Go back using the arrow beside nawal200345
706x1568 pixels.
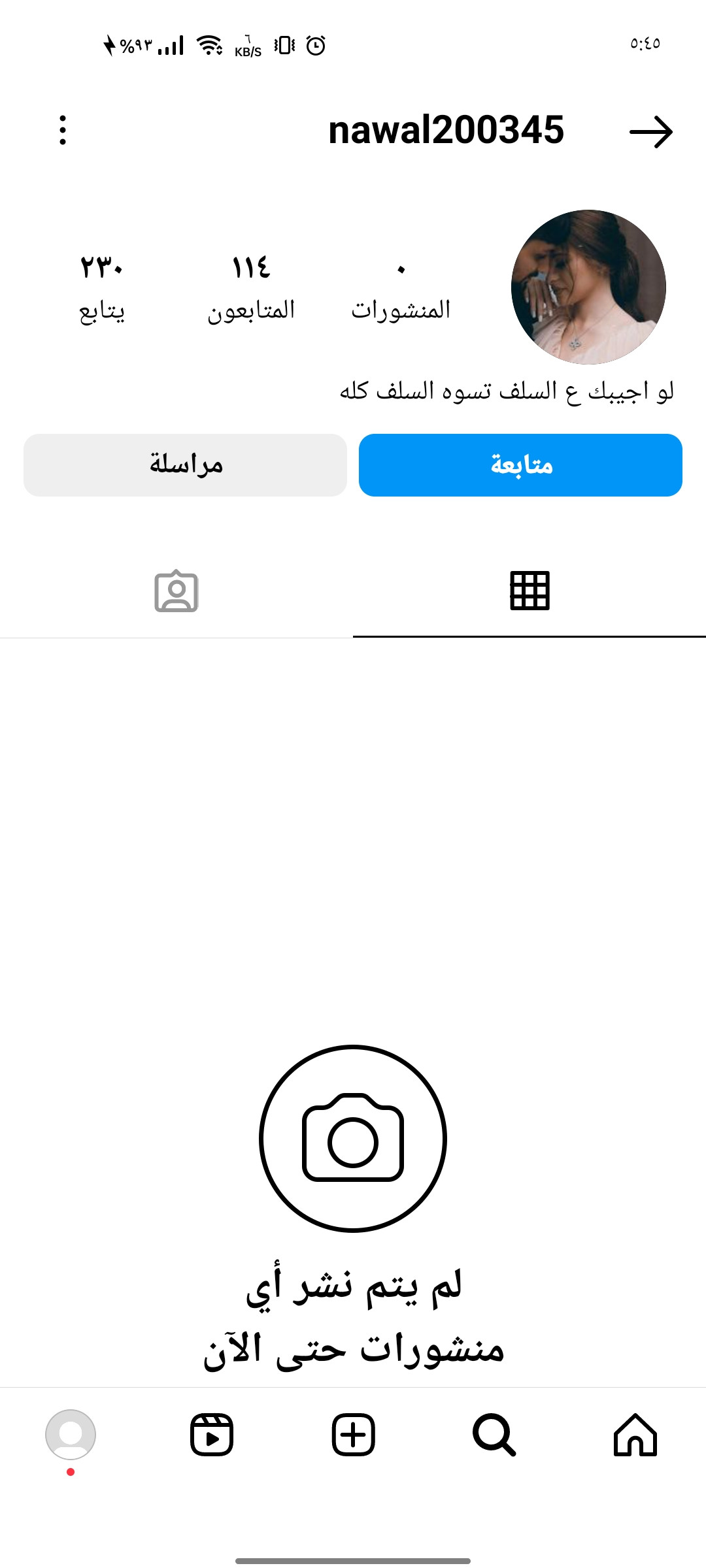click(651, 132)
